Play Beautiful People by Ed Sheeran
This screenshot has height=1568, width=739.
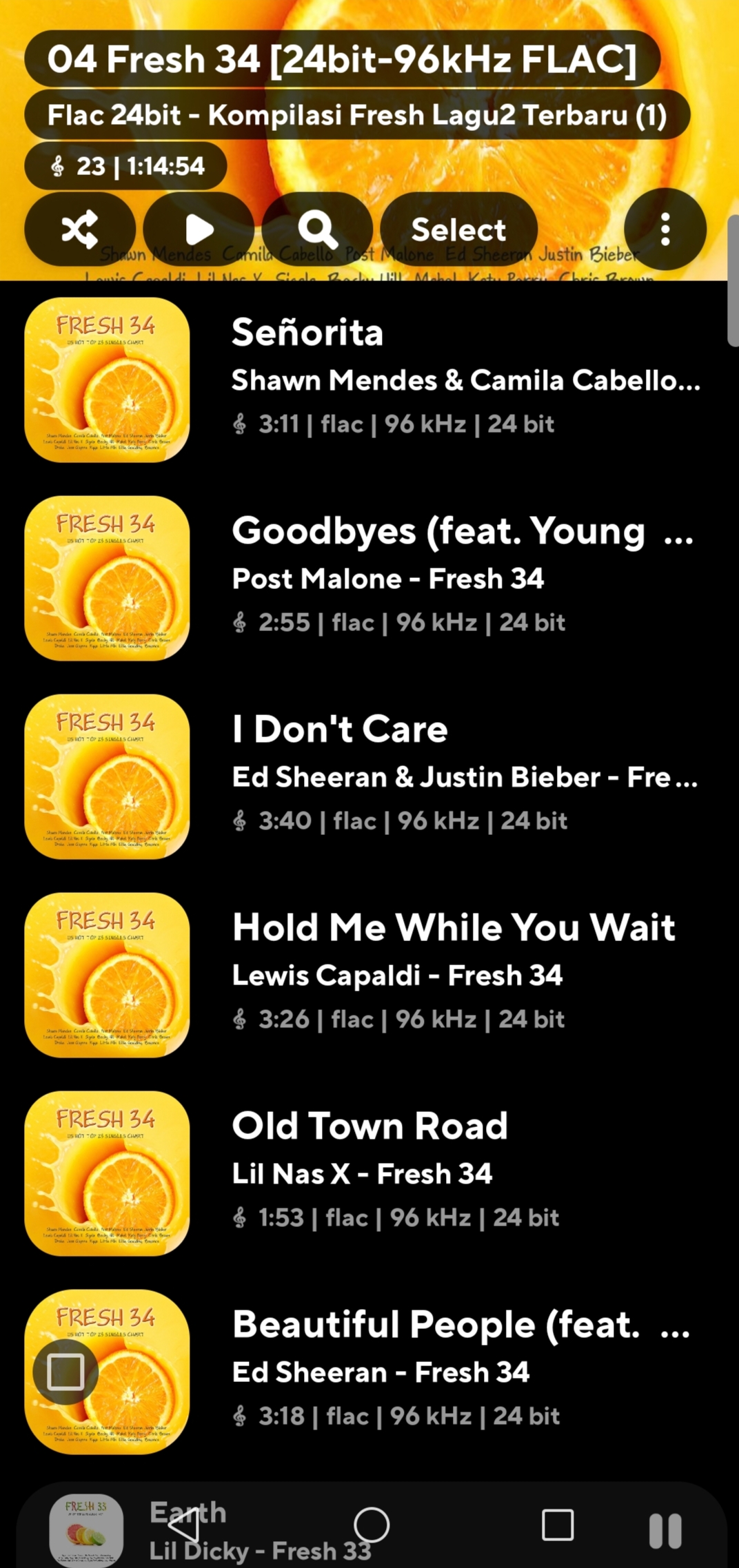[x=369, y=1372]
